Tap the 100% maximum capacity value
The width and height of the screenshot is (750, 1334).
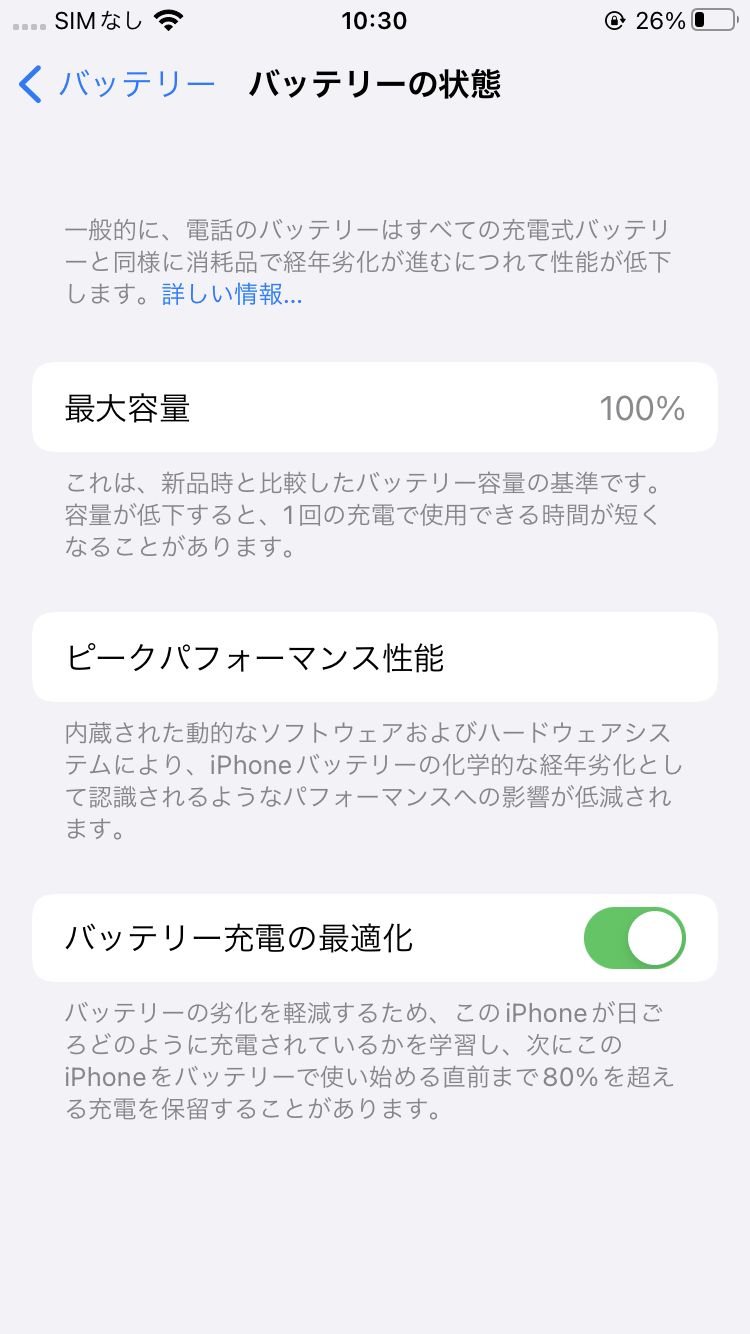pos(643,407)
